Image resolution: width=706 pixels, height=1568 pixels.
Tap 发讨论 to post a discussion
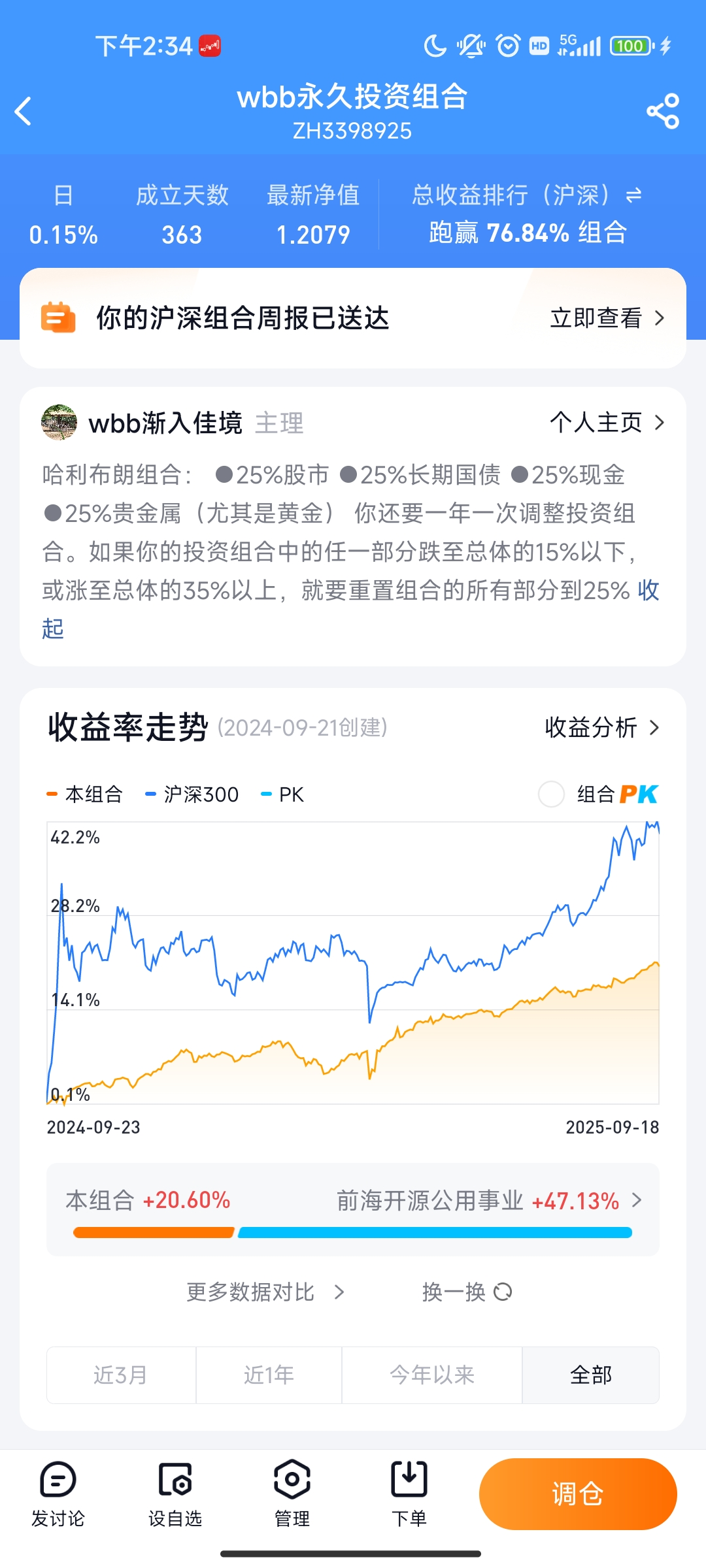pos(58,1494)
